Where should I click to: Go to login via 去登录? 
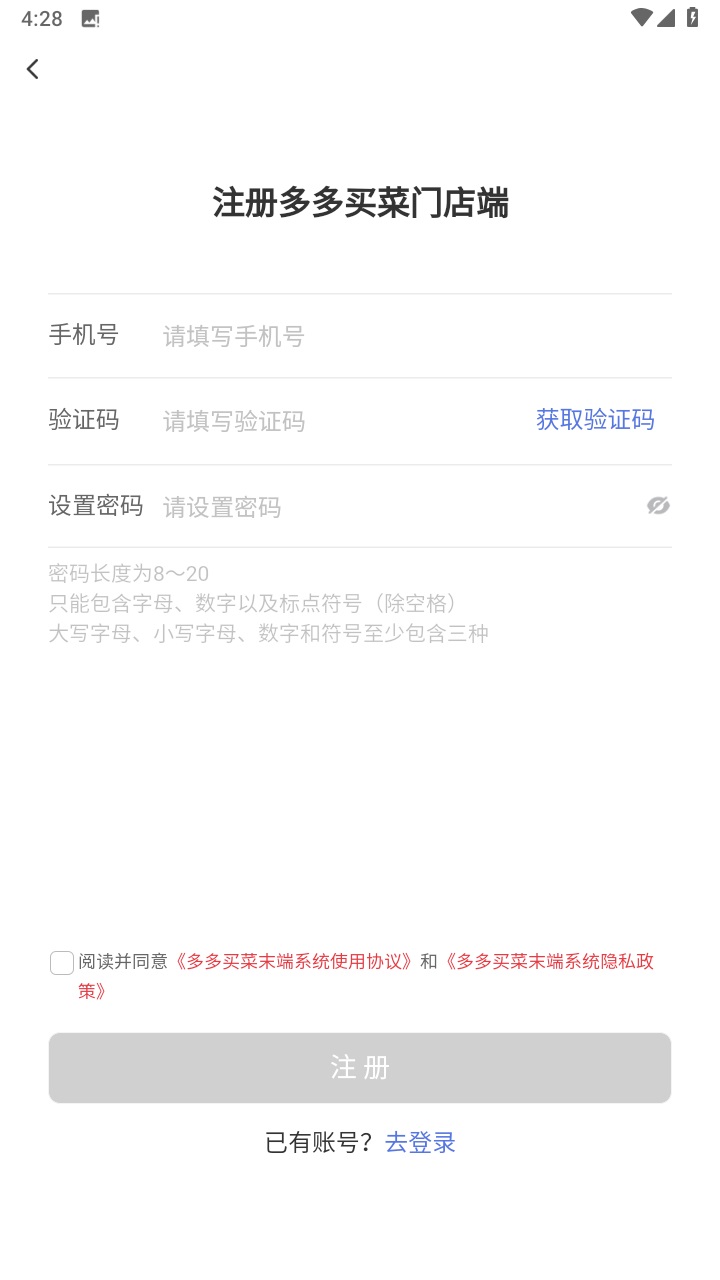pos(420,1143)
